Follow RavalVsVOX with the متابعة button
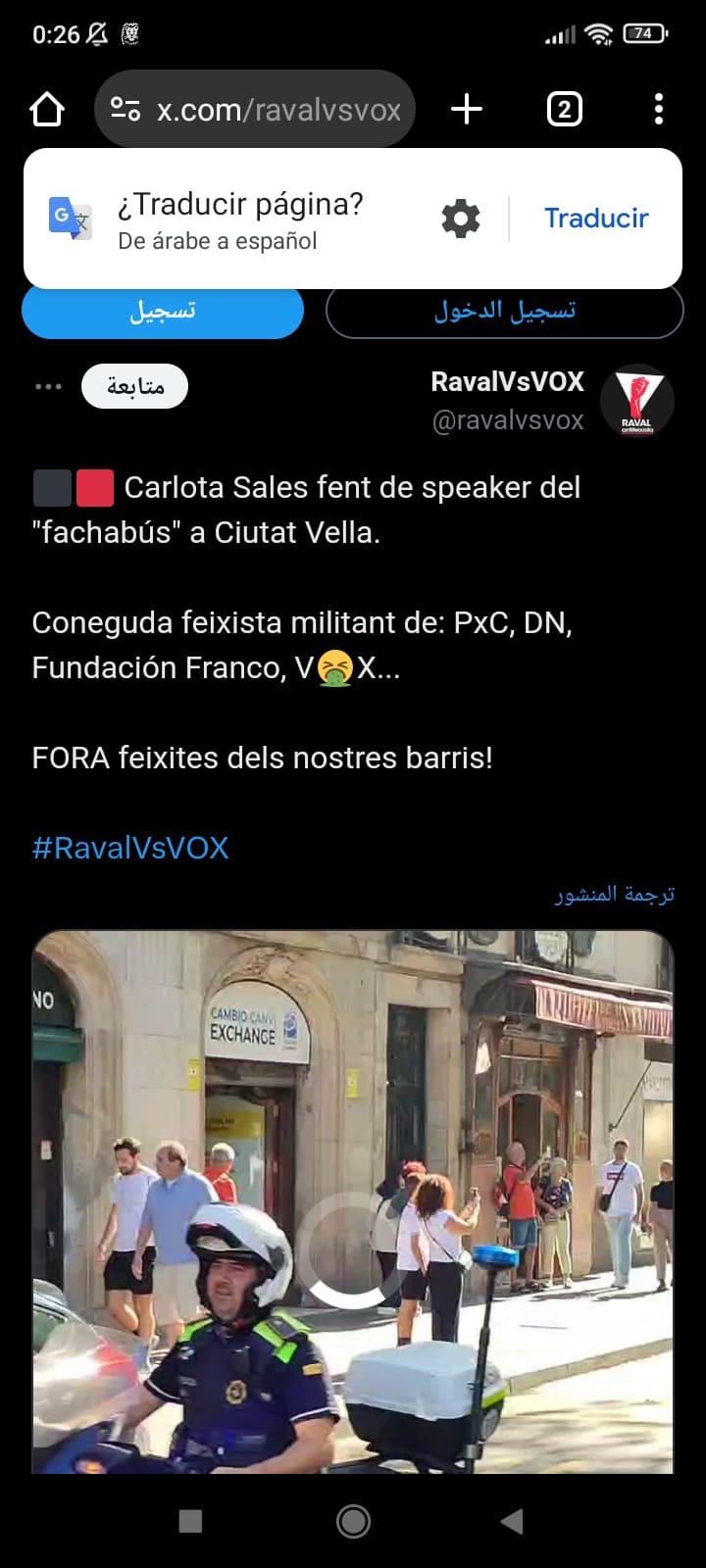Viewport: 706px width, 1568px height. click(134, 386)
